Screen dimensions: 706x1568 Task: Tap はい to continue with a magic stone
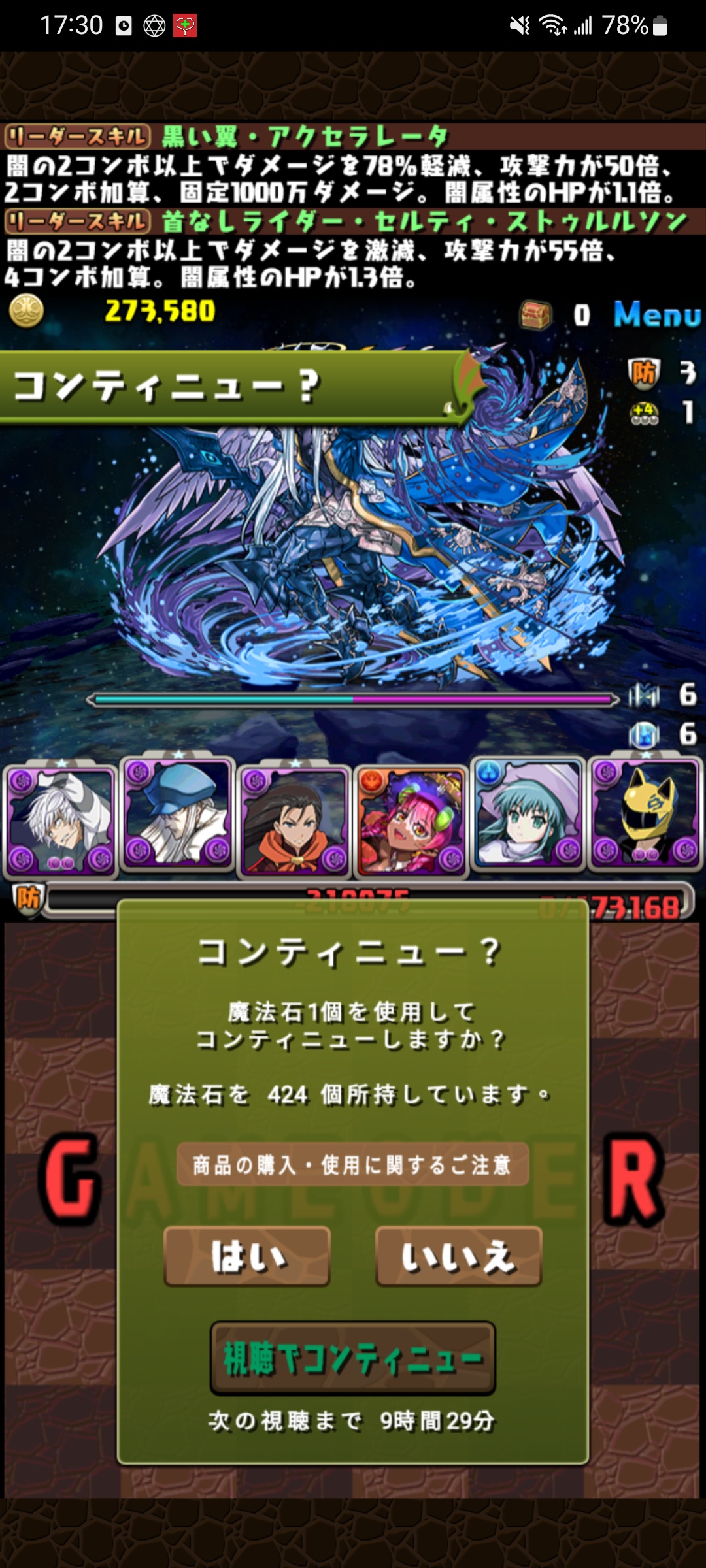[x=247, y=1256]
